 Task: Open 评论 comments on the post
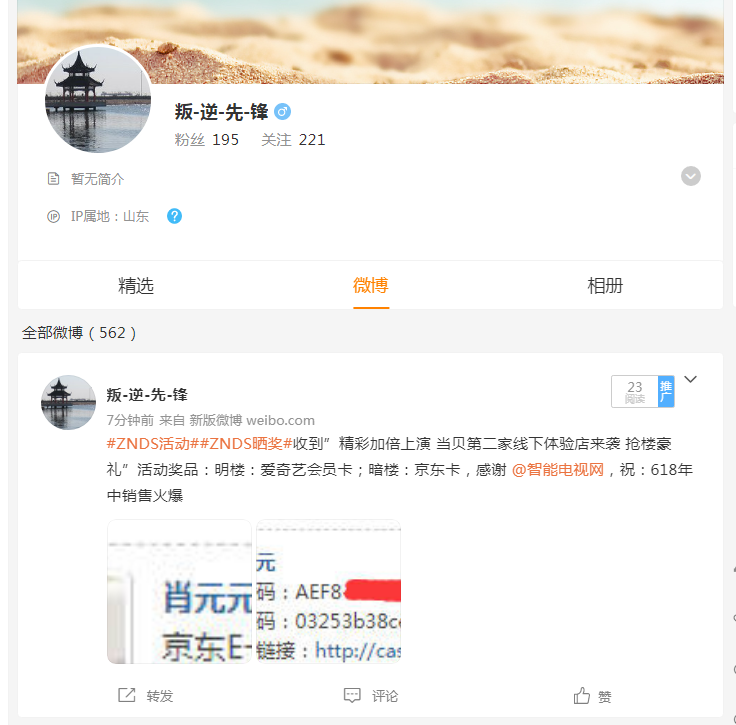coord(371,696)
